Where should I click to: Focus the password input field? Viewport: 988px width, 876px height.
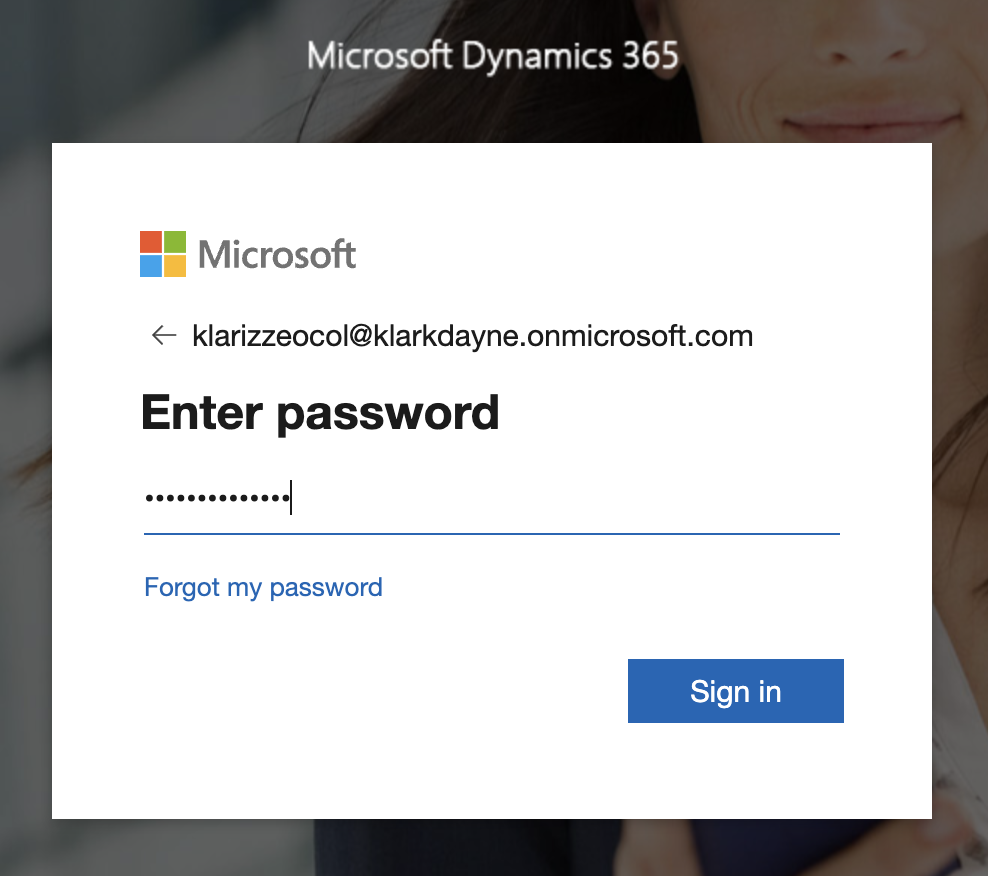pyautogui.click(x=490, y=498)
